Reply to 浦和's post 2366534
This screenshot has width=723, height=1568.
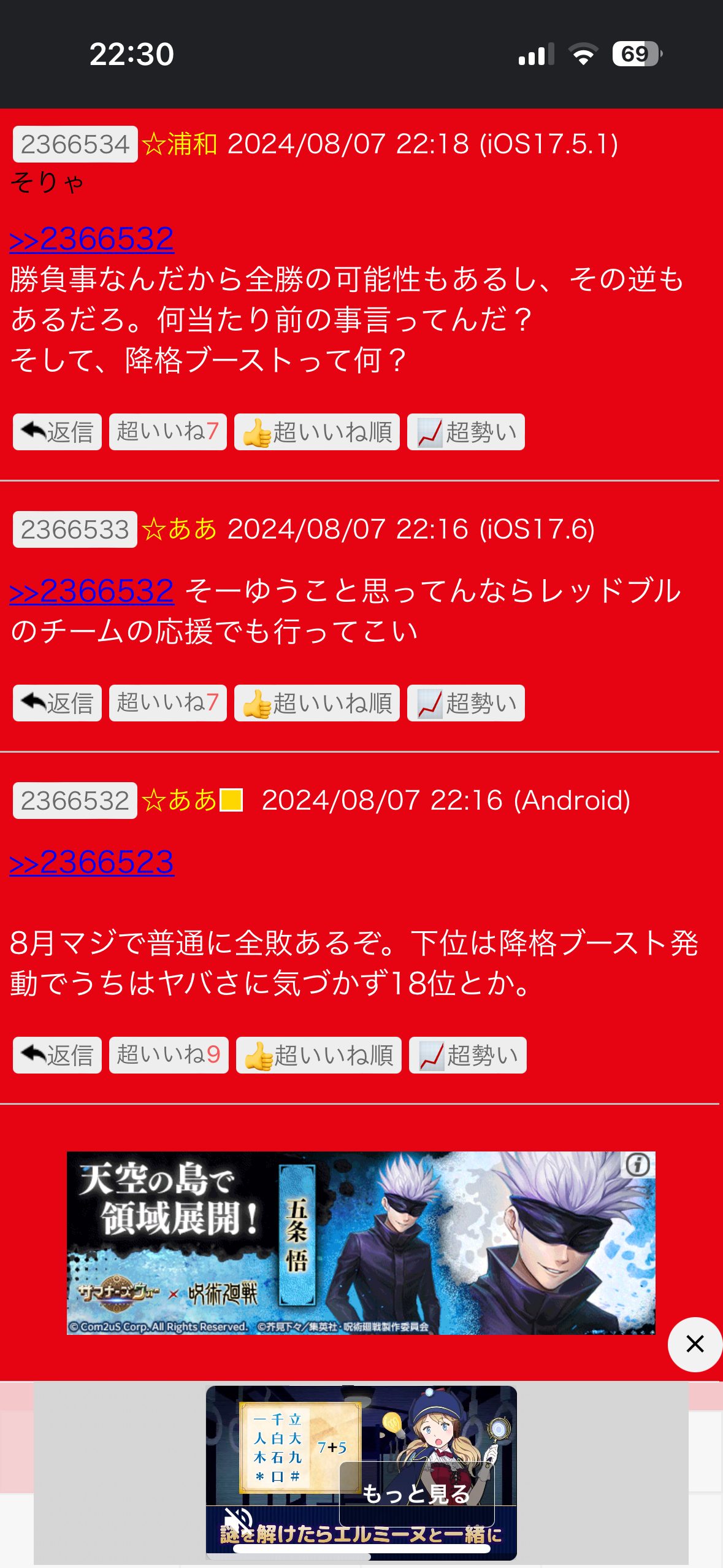pyautogui.click(x=57, y=432)
